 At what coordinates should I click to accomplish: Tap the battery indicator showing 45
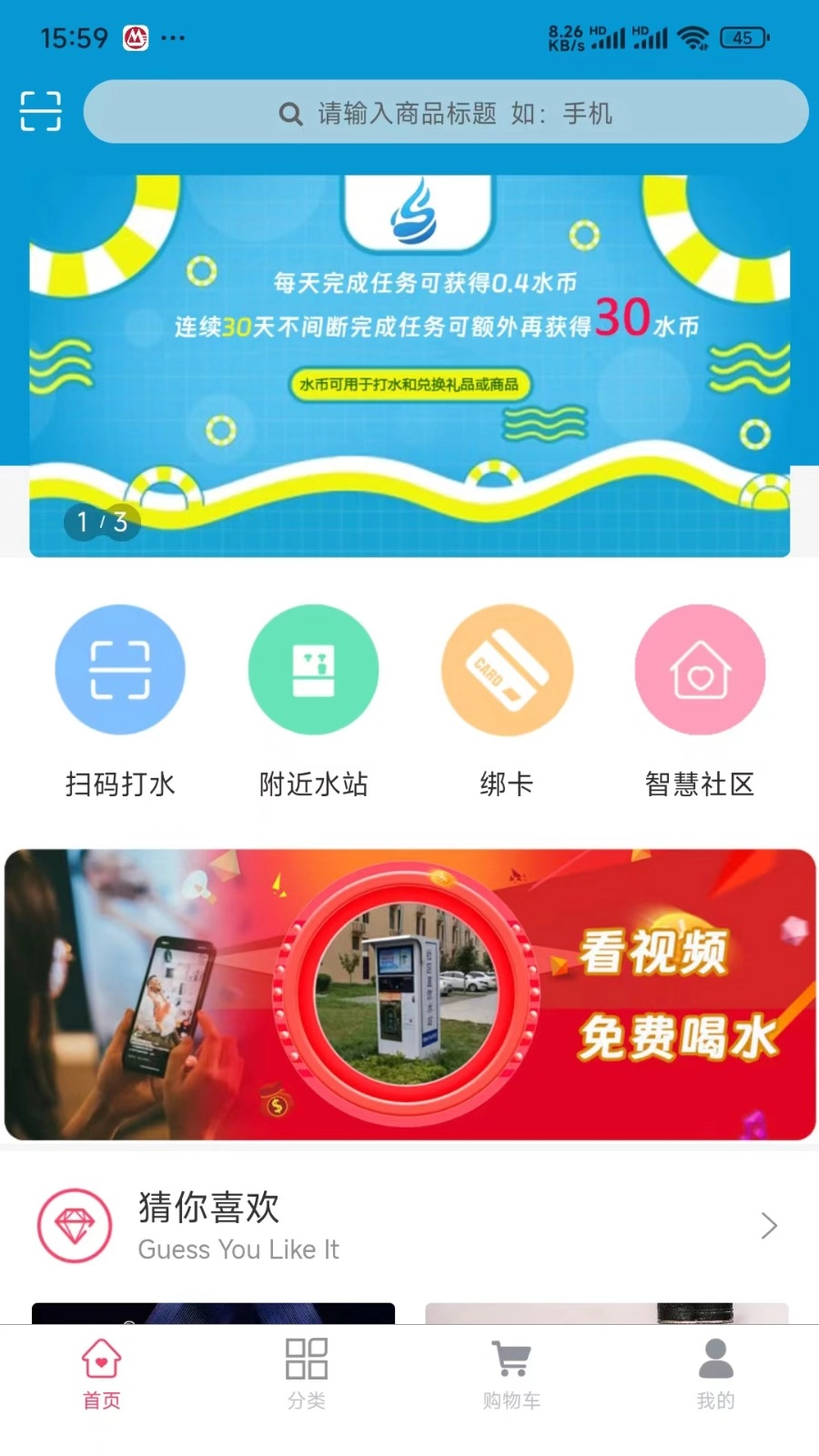click(742, 38)
